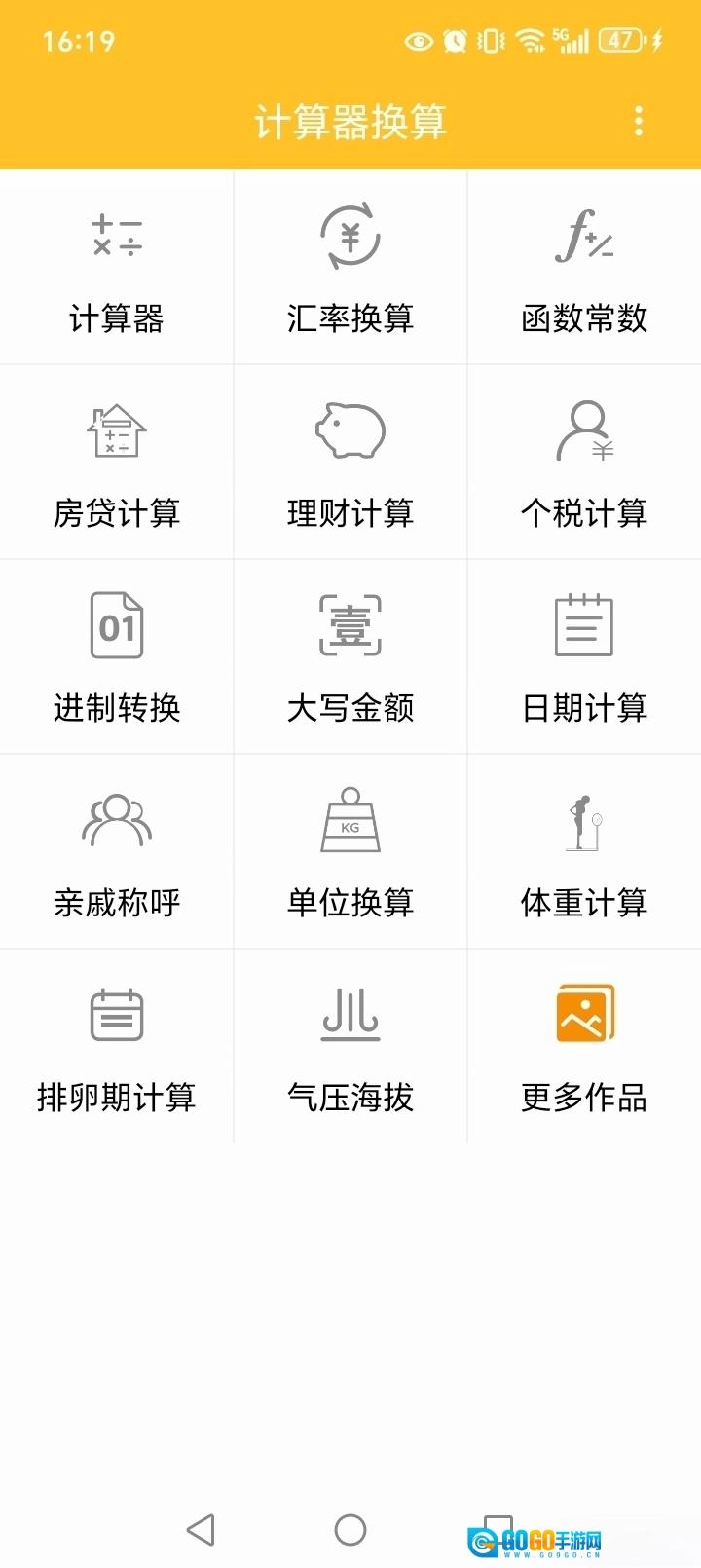Image resolution: width=701 pixels, height=1568 pixels.
Task: View 更多作品 more apps
Action: pyautogui.click(x=584, y=1047)
